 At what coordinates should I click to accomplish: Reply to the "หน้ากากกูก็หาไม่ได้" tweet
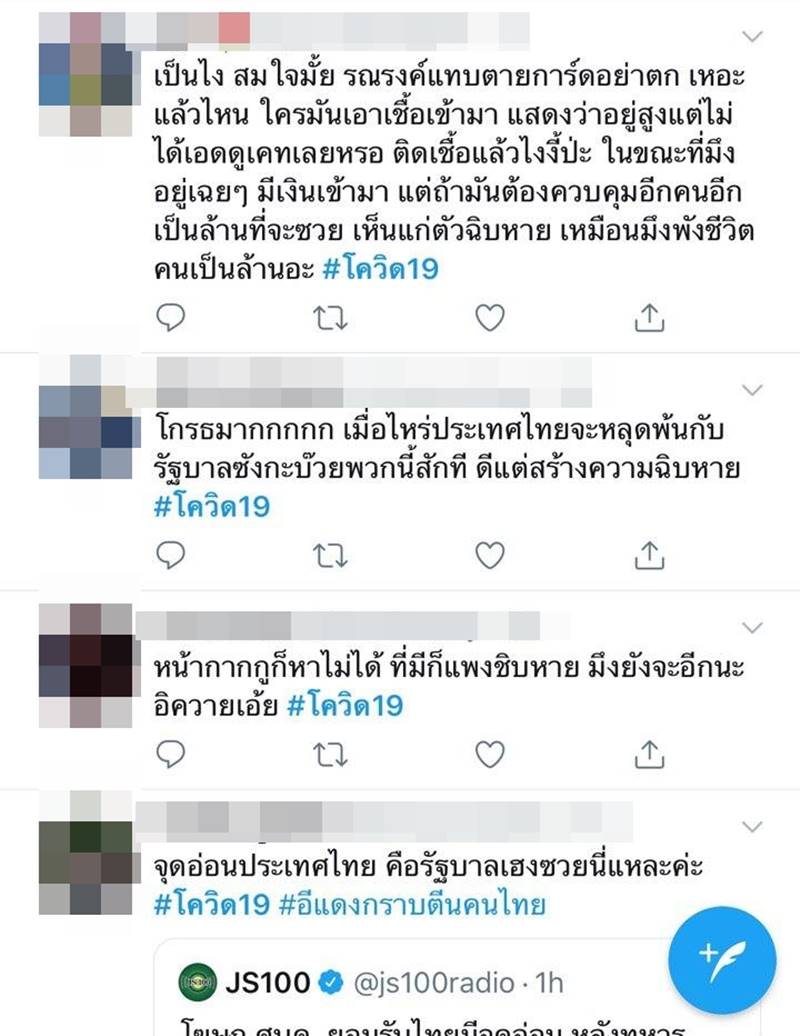point(172,755)
